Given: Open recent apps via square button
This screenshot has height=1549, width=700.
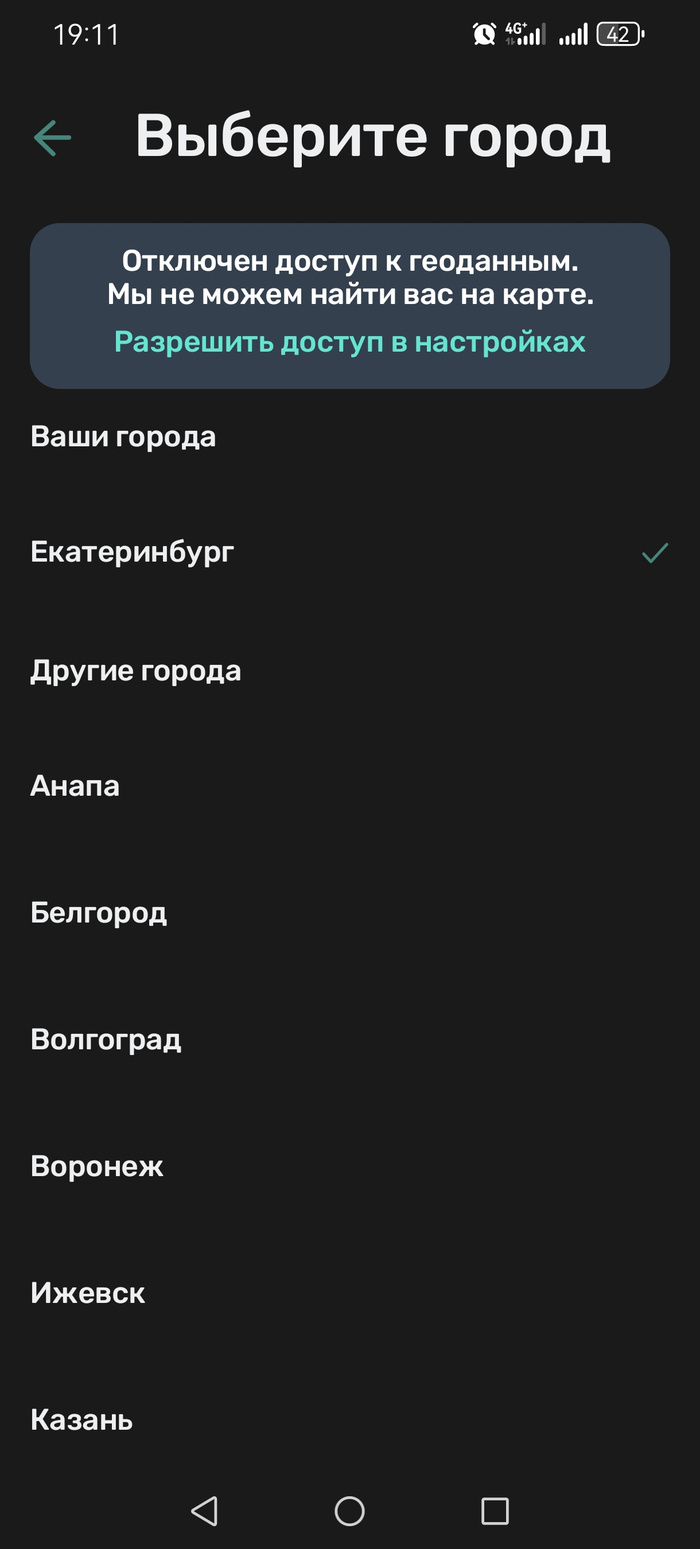Looking at the screenshot, I should pyautogui.click(x=494, y=1510).
